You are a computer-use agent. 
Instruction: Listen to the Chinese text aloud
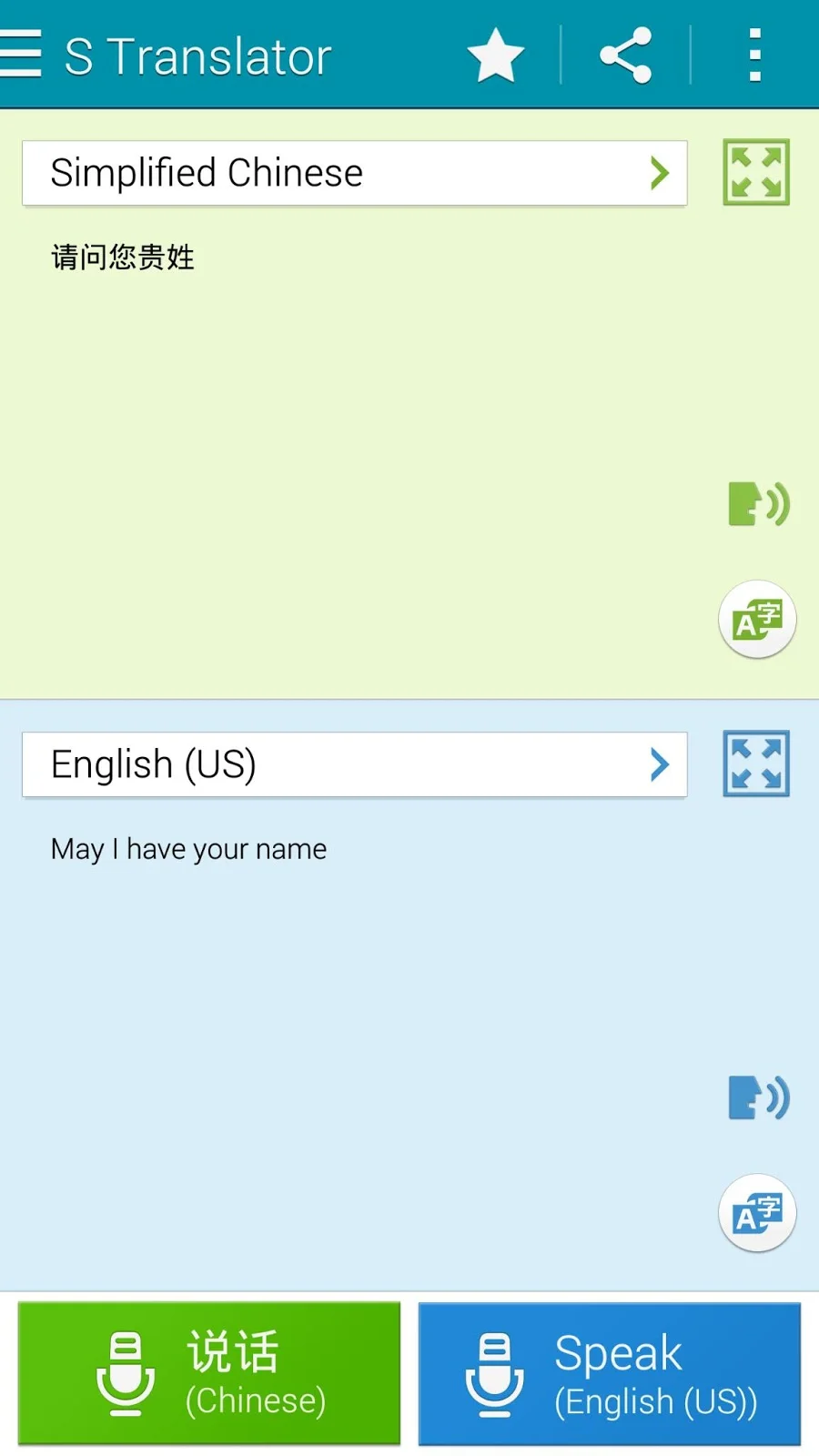(758, 504)
